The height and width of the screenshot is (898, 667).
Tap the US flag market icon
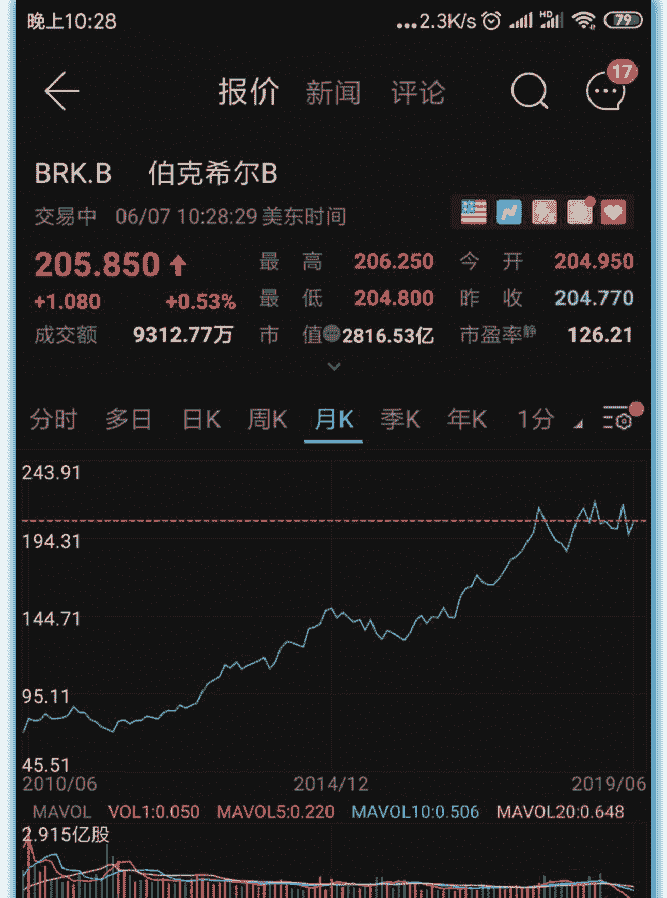(474, 212)
